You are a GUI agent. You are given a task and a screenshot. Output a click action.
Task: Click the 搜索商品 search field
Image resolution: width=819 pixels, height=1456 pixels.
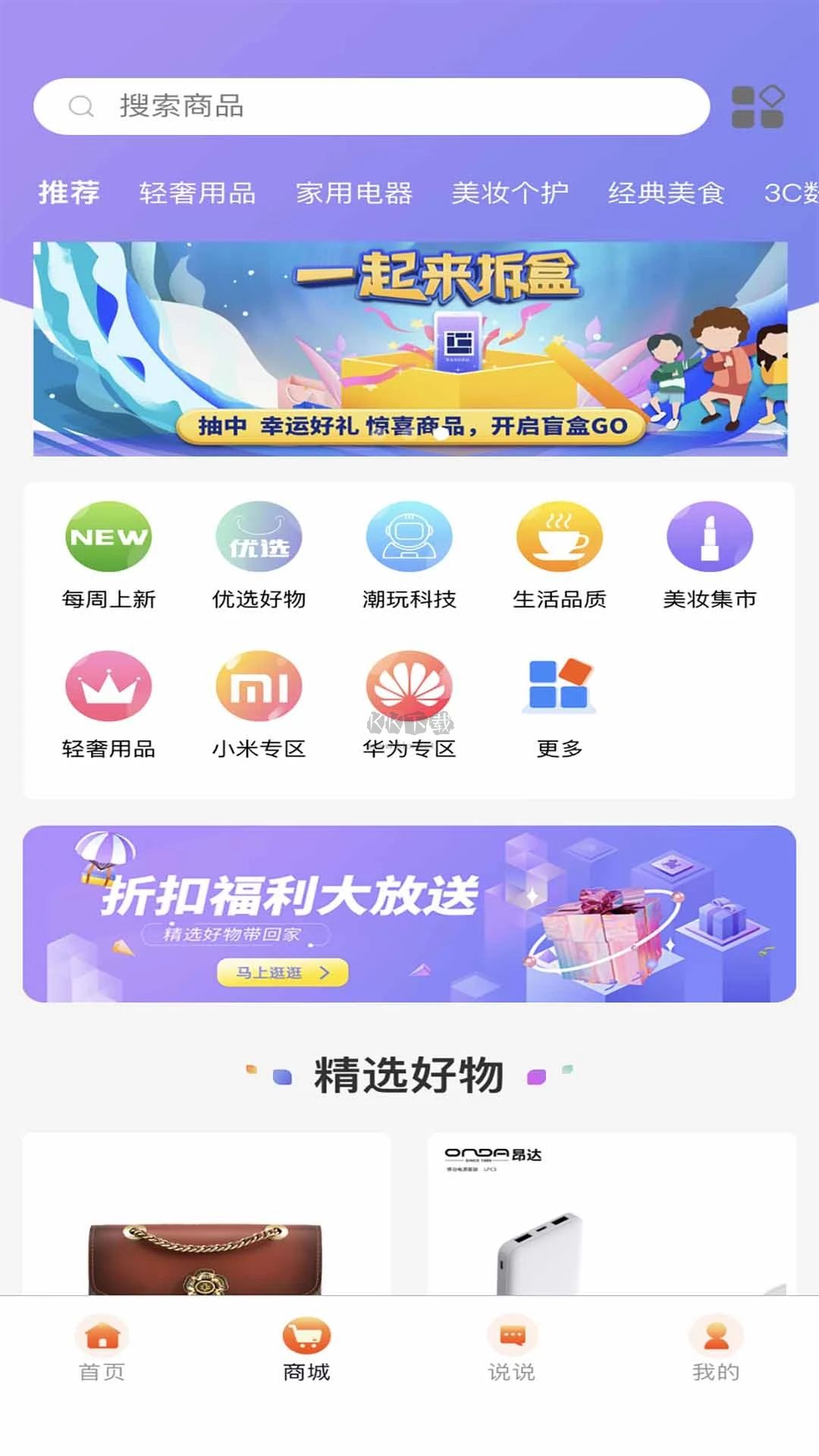[372, 106]
